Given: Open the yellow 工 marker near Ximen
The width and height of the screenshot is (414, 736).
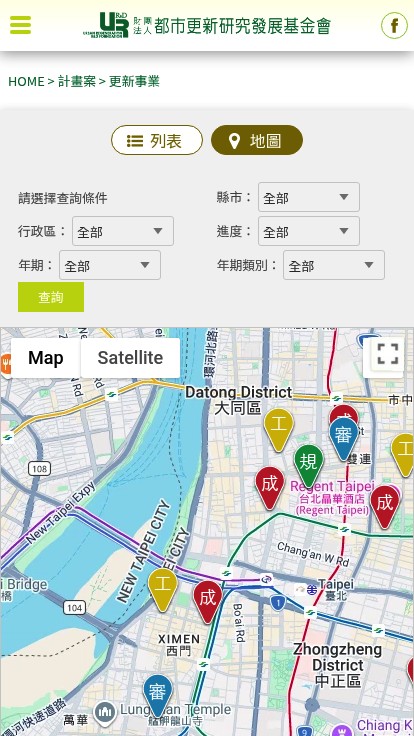Looking at the screenshot, I should (x=162, y=589).
